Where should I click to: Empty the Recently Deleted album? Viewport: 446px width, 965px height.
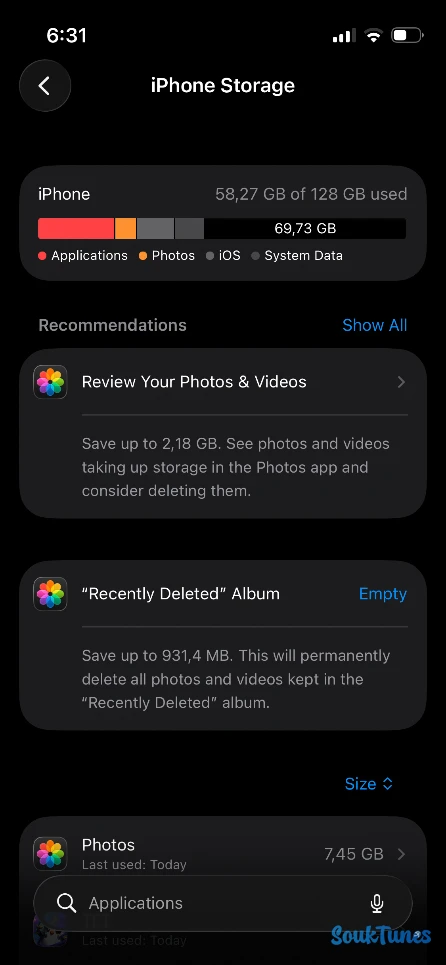pyautogui.click(x=383, y=594)
